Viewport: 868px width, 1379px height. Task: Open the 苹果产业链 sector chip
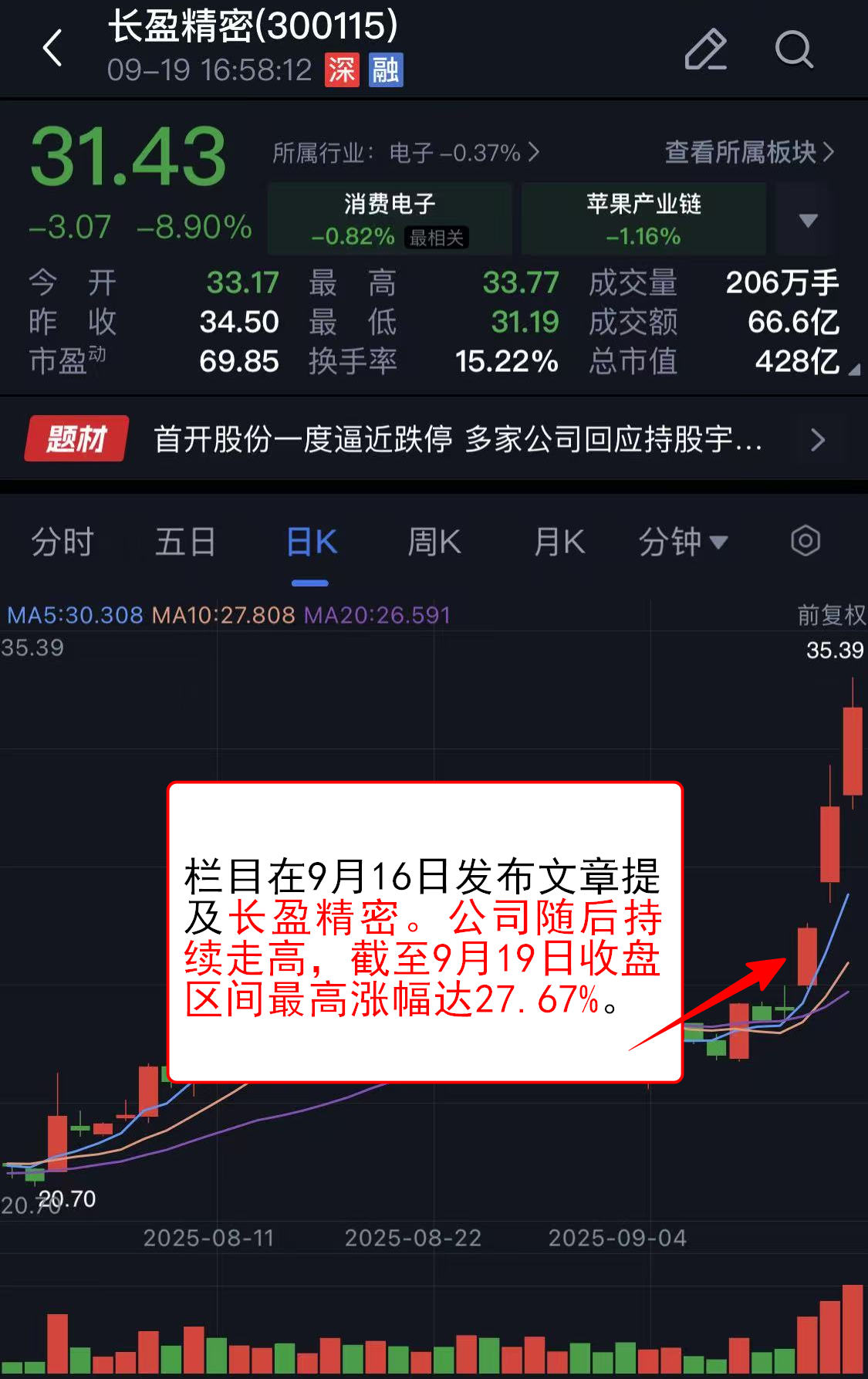(643, 219)
